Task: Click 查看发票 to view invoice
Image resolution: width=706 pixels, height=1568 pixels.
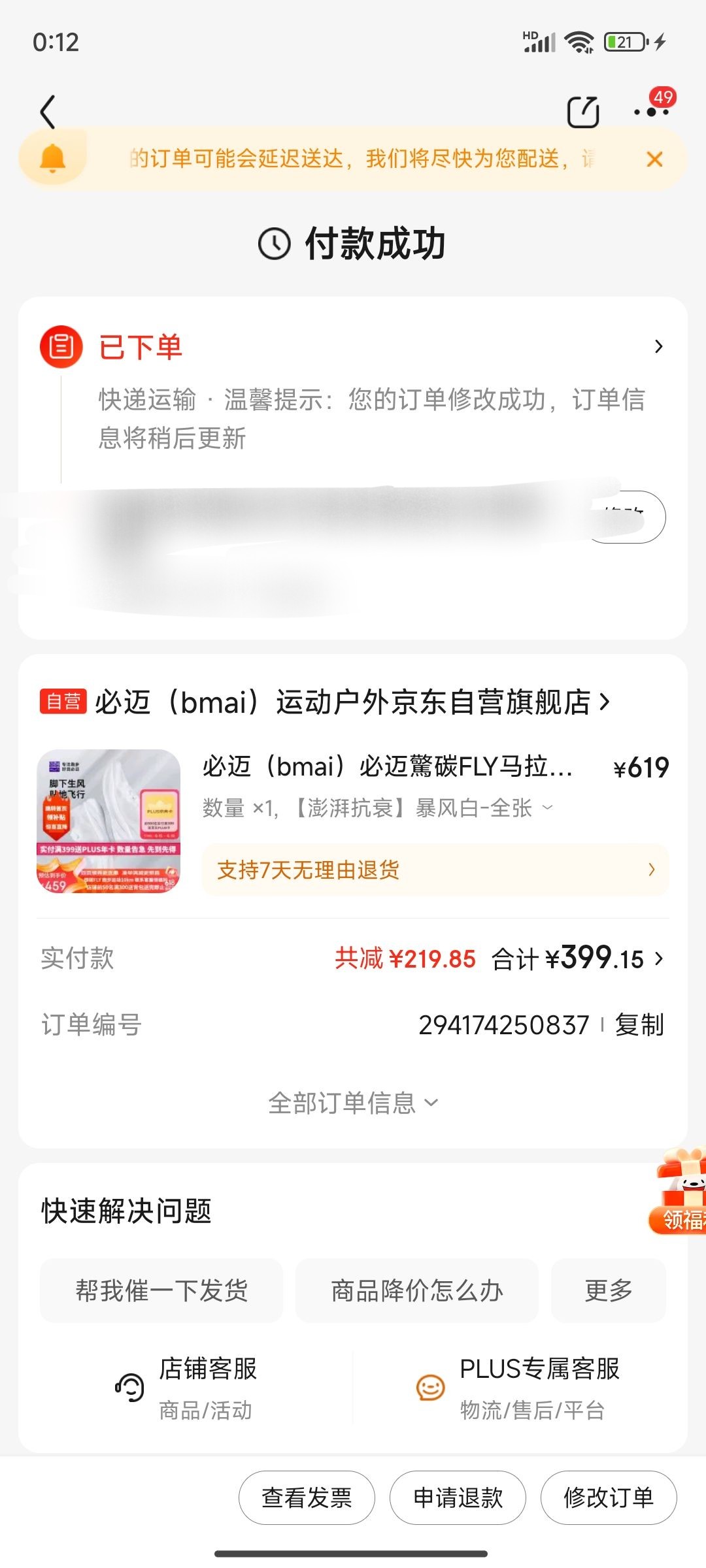Action: coord(307,1497)
